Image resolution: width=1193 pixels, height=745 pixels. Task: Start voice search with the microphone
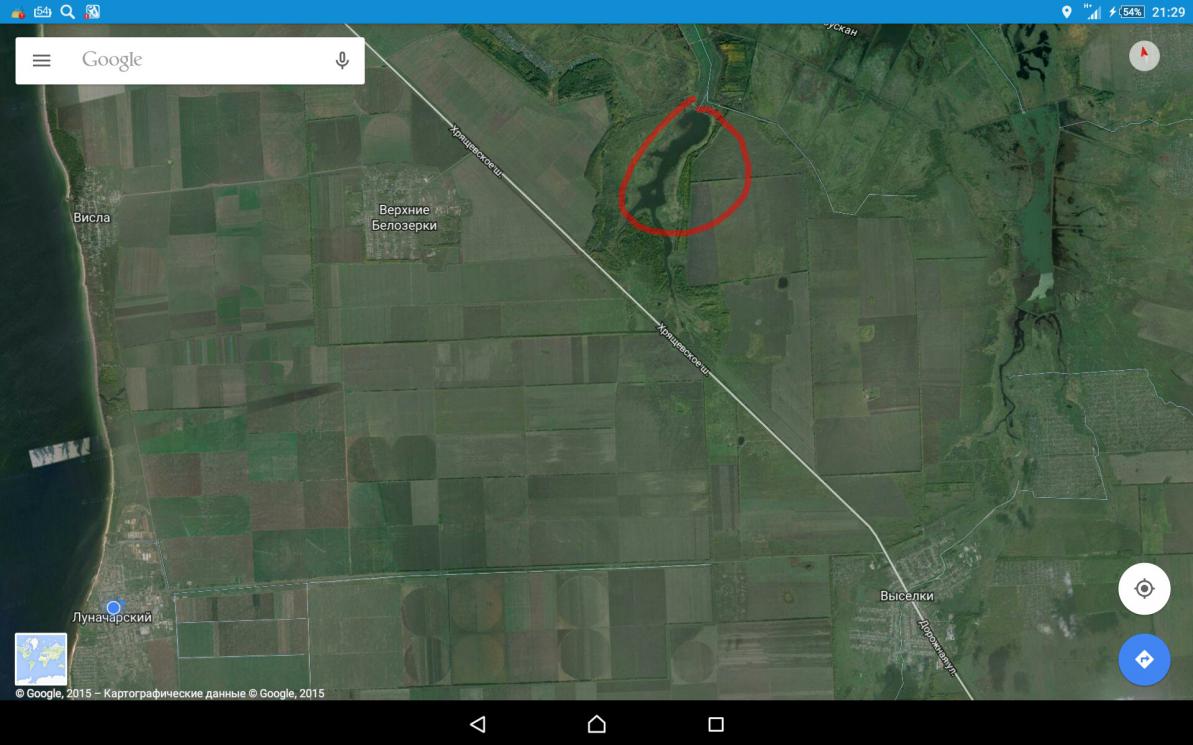(342, 61)
